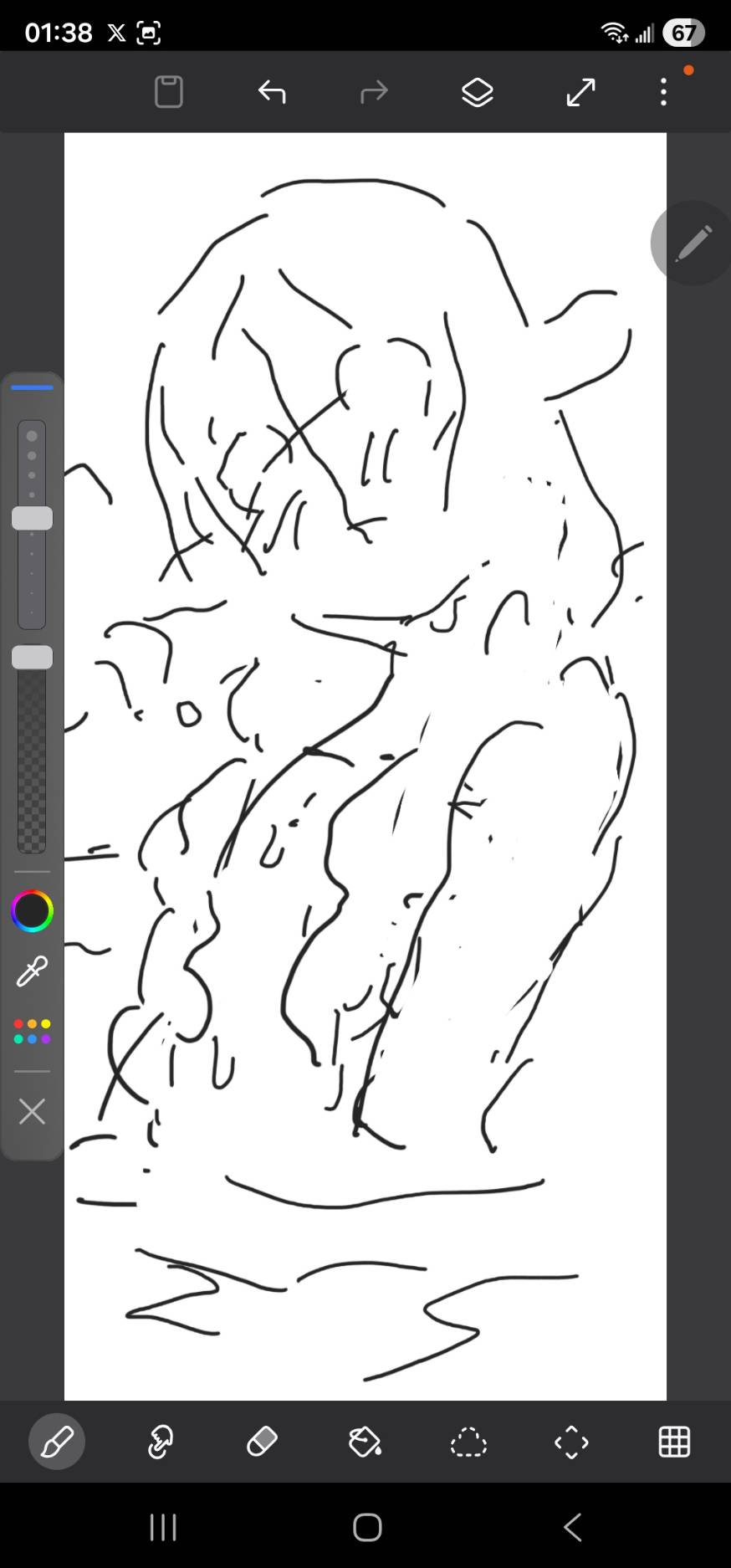Image resolution: width=731 pixels, height=1568 pixels.
Task: Tap the brush size slider handle
Action: (32, 518)
